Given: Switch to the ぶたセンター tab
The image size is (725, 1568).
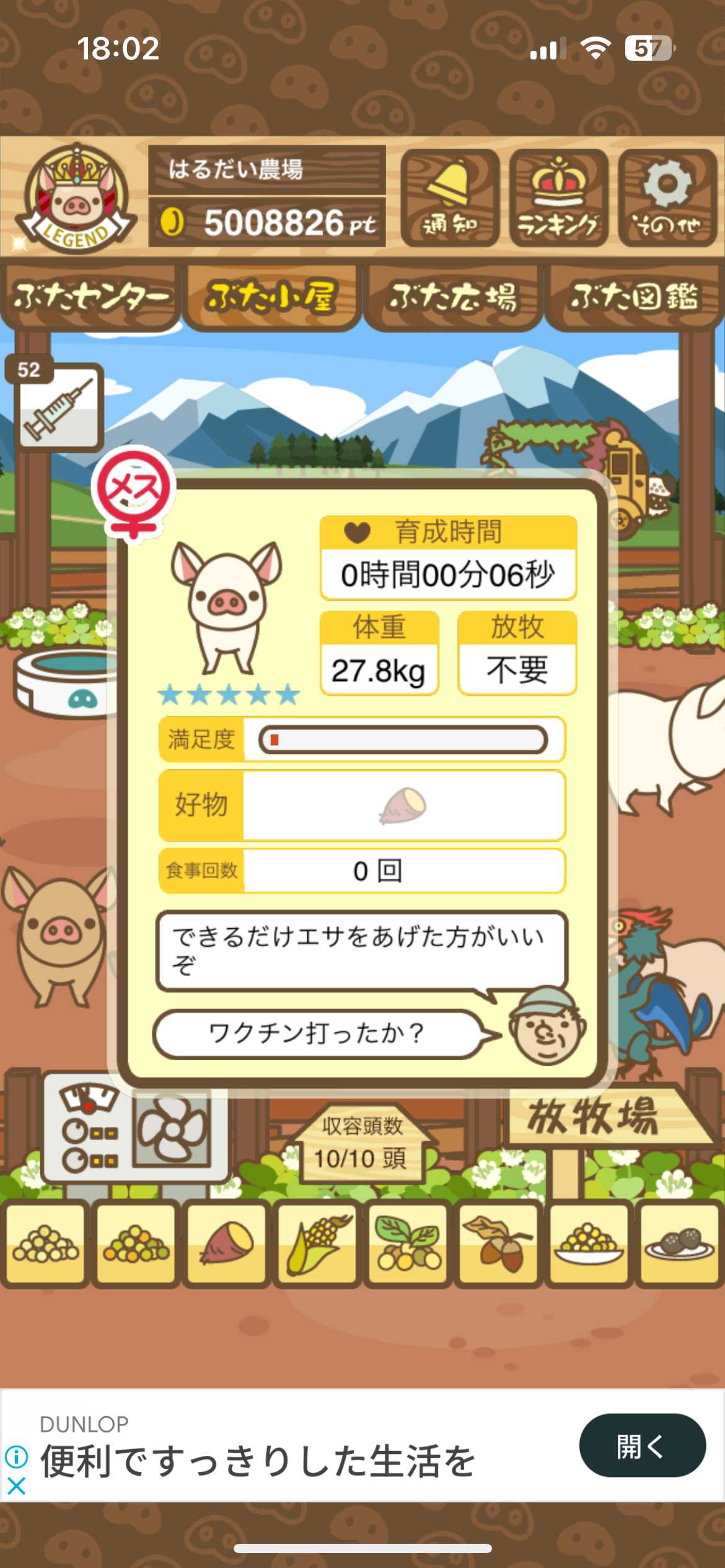Looking at the screenshot, I should pyautogui.click(x=91, y=297).
